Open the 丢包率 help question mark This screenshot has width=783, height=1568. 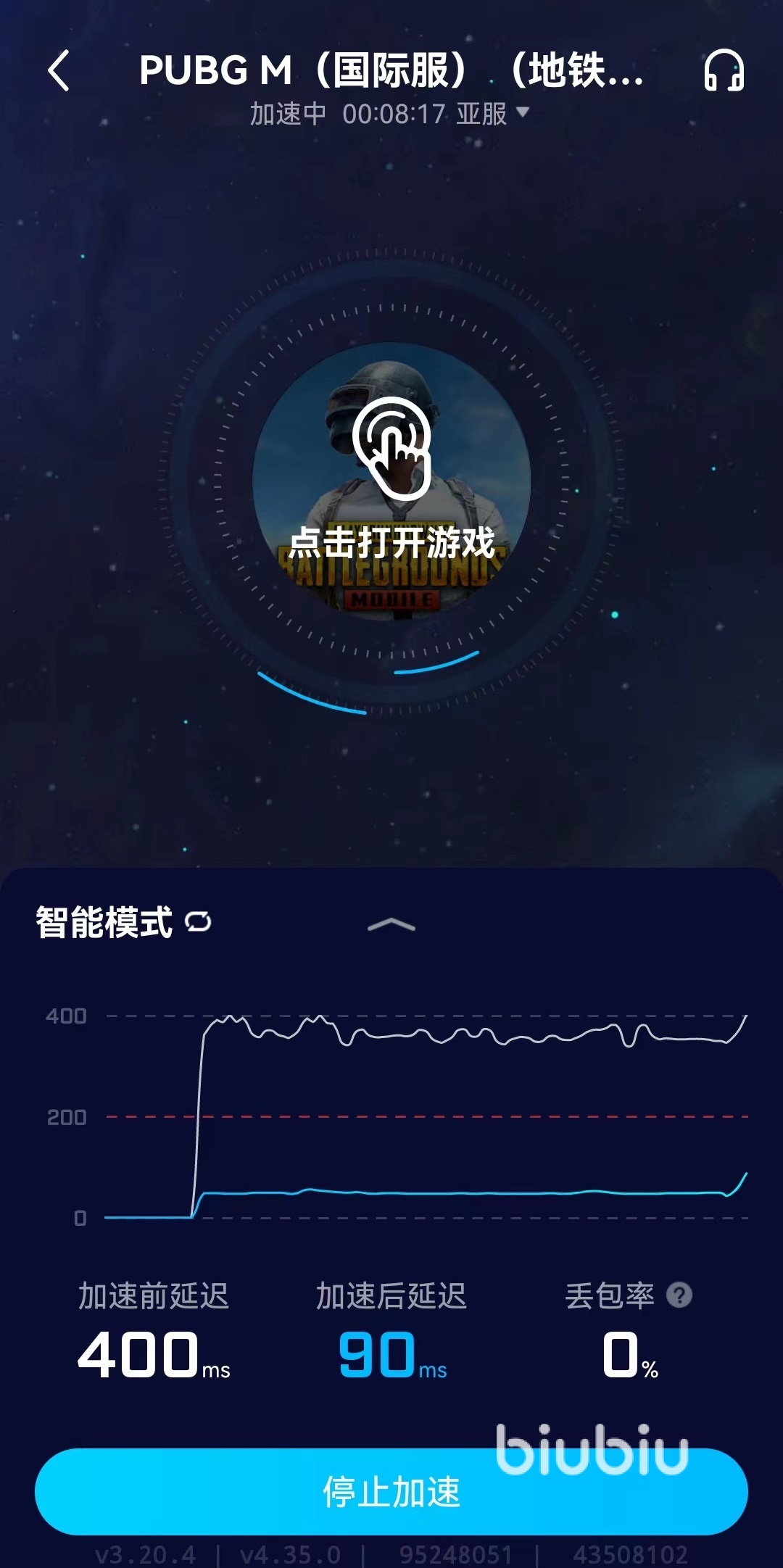point(679,1295)
